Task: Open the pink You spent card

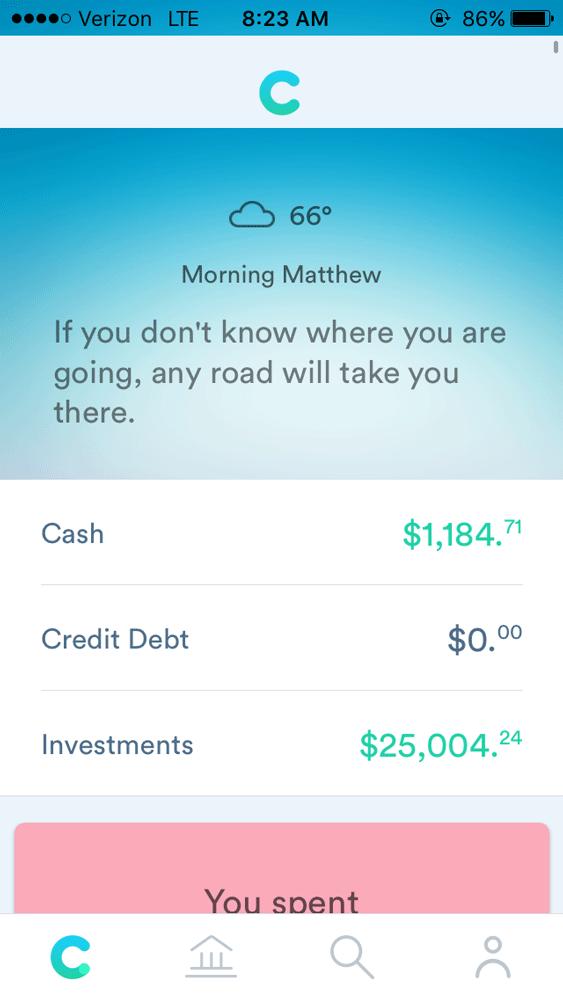Action: 282,868
